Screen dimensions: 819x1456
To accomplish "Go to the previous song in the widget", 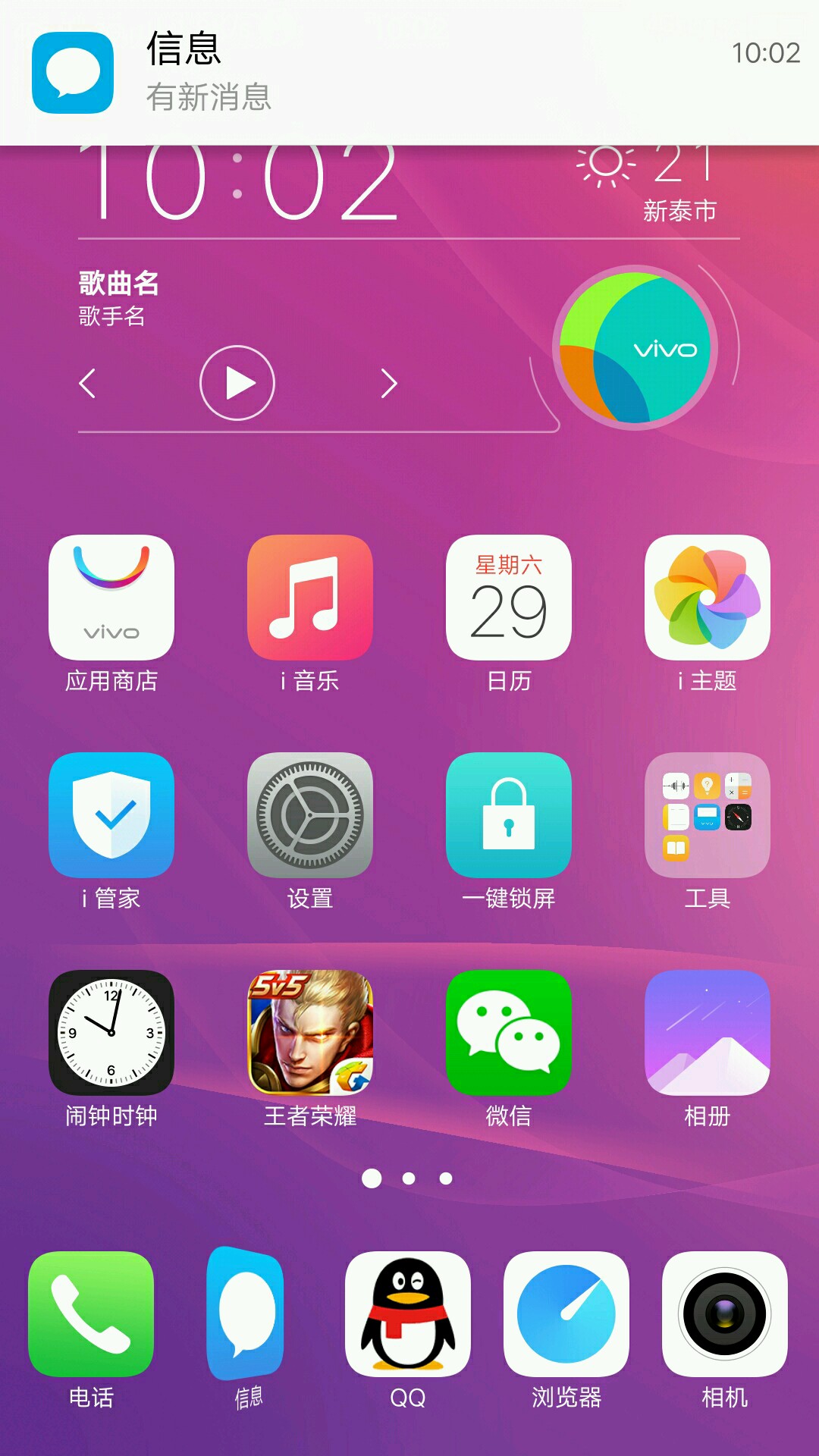I will point(88,383).
